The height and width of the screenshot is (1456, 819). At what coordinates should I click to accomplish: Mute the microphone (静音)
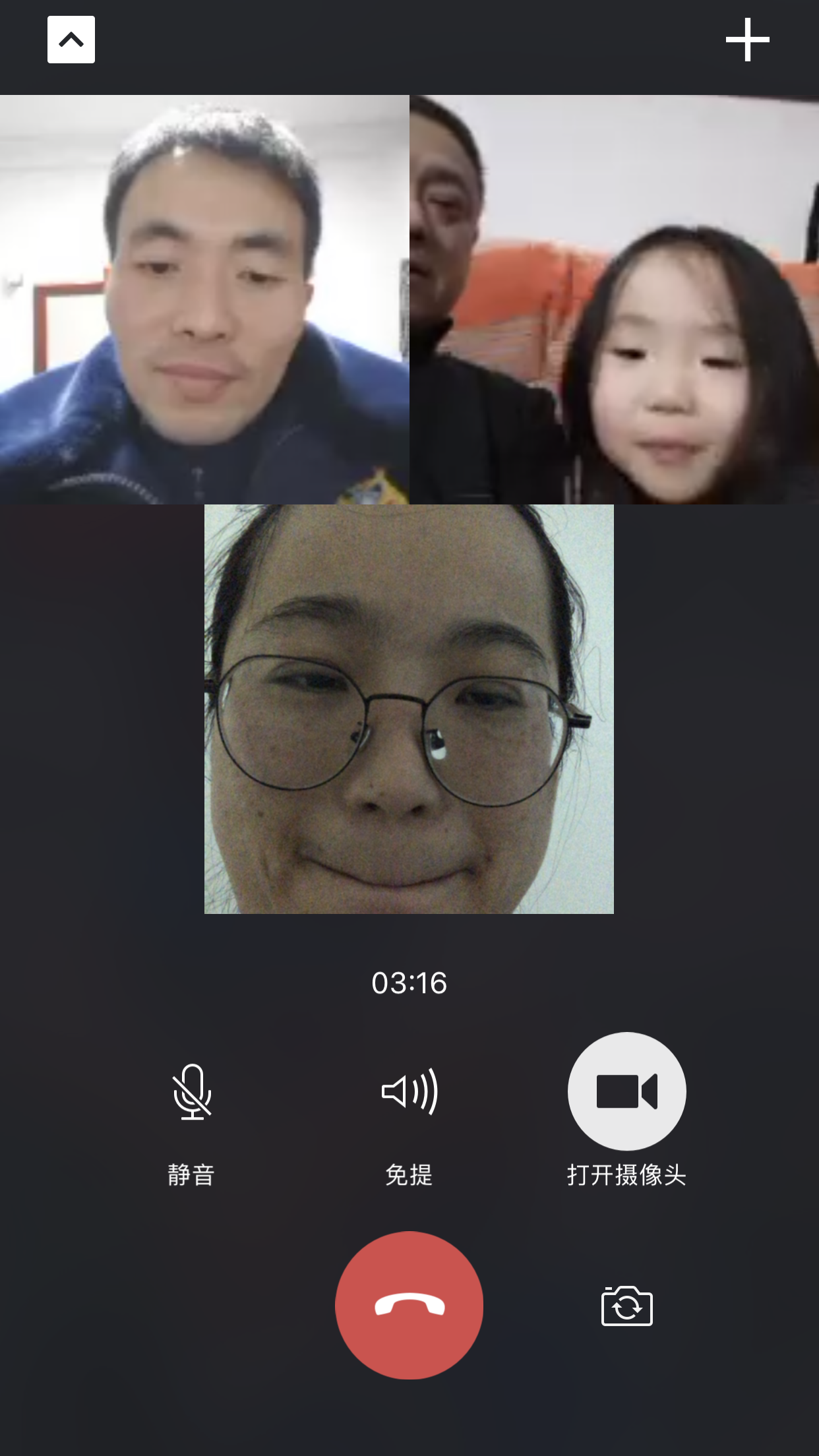(191, 1093)
